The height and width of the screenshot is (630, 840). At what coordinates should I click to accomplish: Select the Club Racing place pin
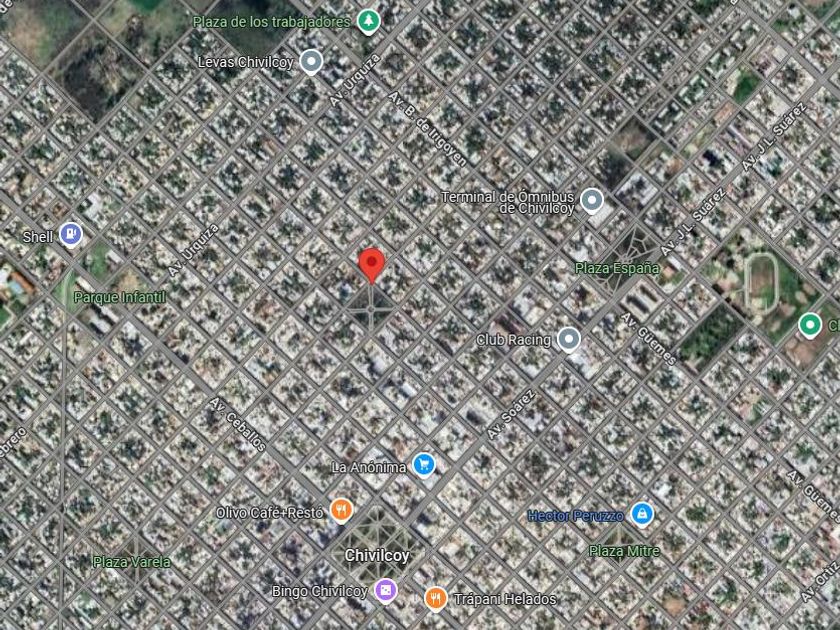[x=569, y=340]
